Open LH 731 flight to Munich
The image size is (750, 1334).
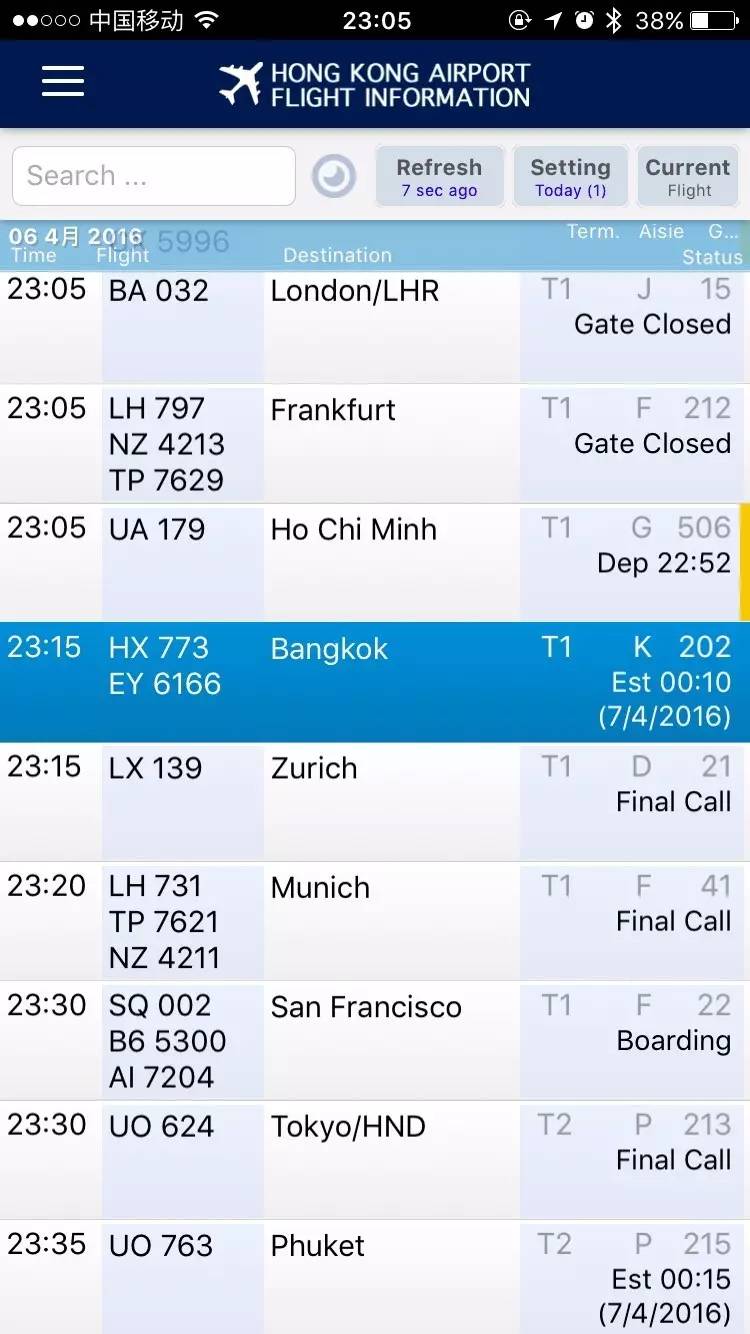click(x=374, y=921)
